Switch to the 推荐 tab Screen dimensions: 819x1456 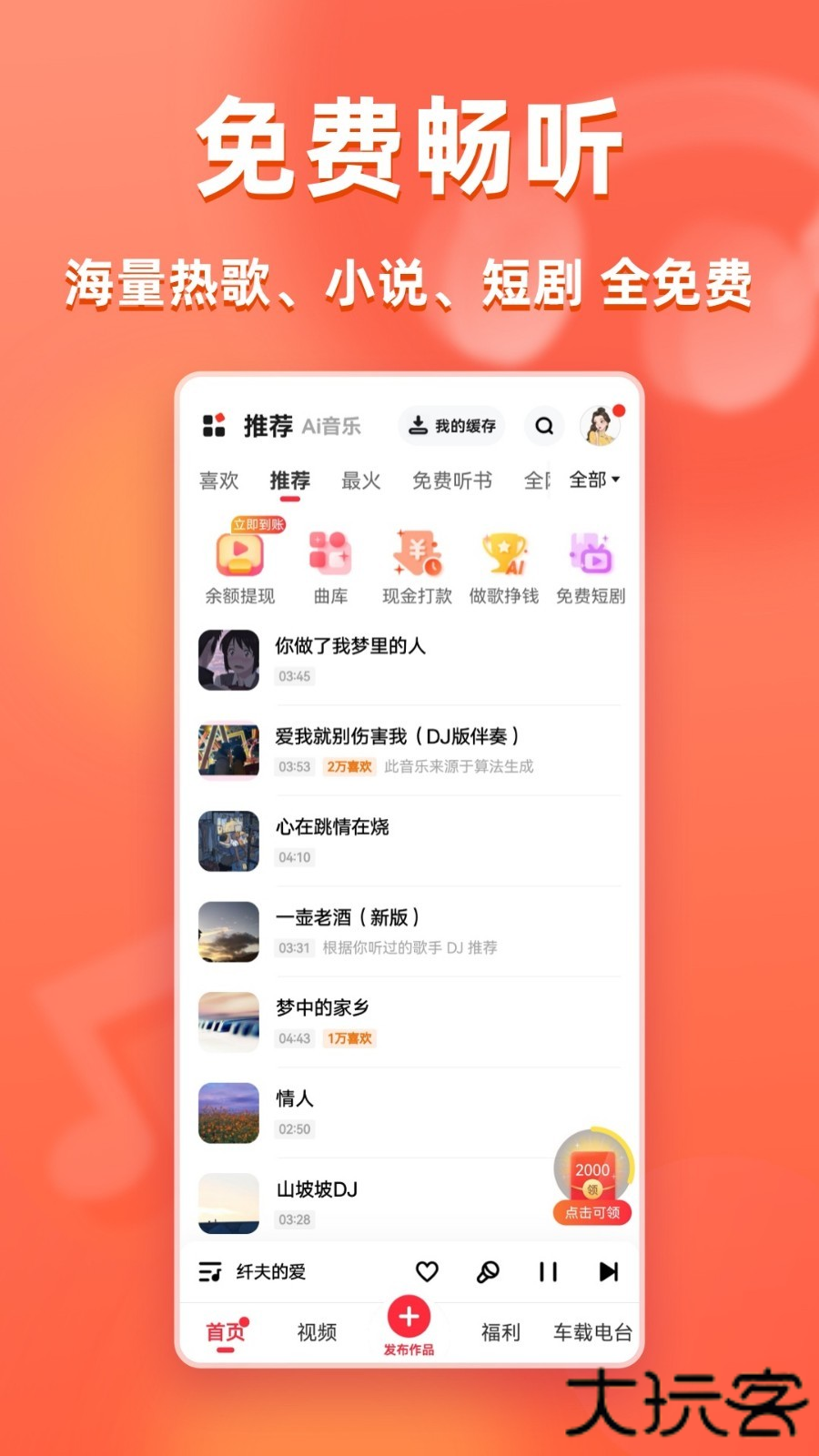pos(289,480)
